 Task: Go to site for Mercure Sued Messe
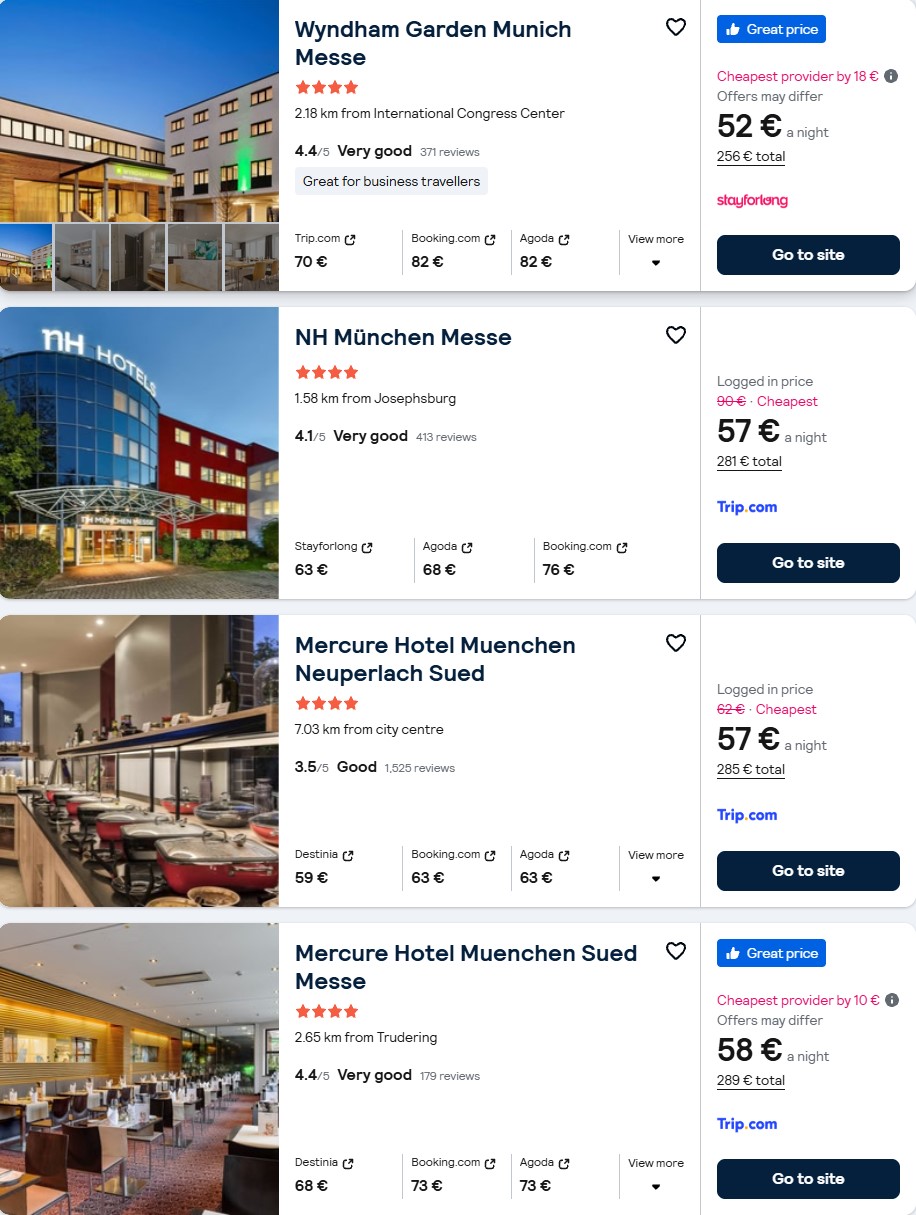[x=808, y=1179]
